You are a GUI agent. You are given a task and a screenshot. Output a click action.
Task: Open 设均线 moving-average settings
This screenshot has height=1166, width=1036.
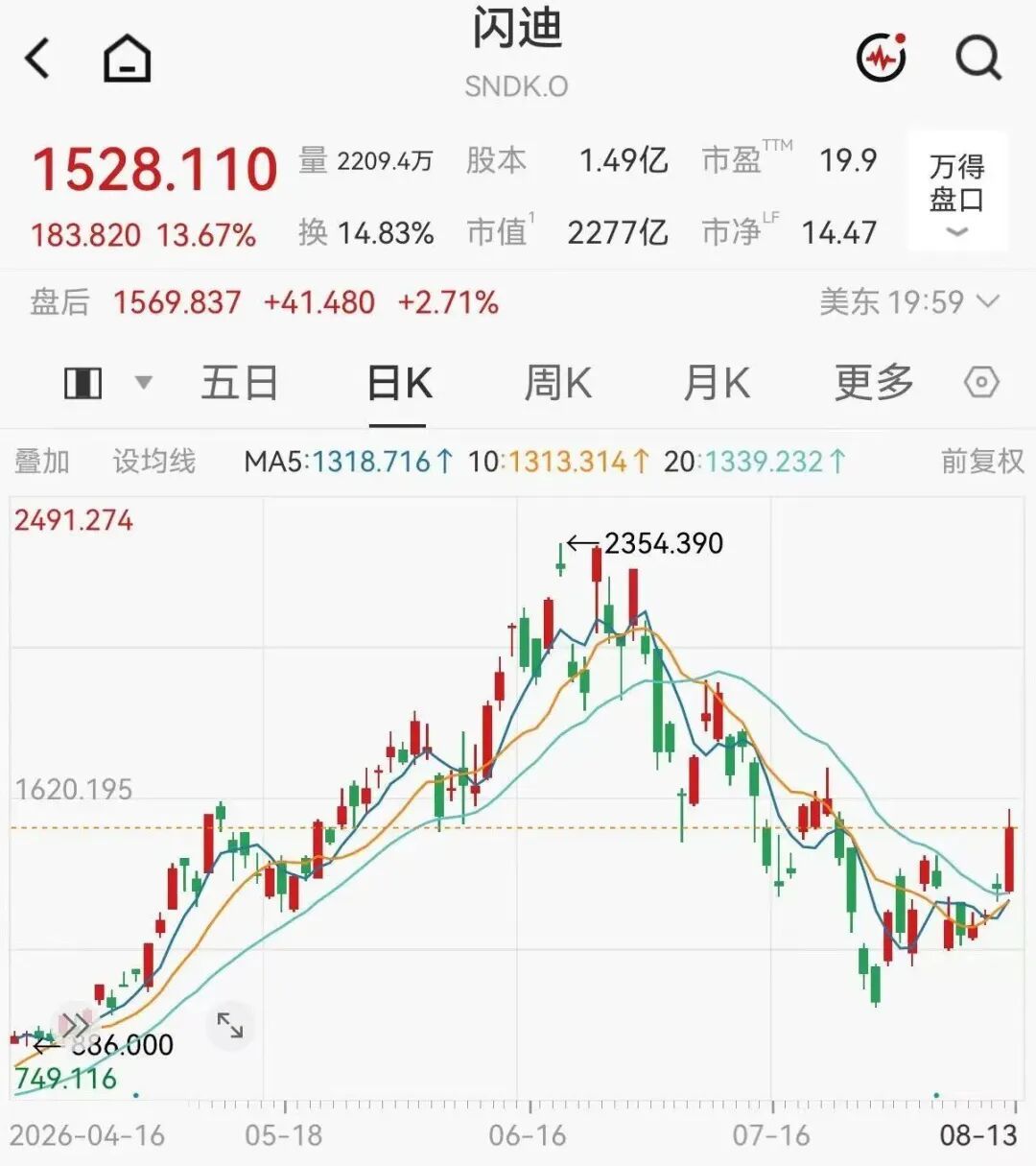(x=153, y=462)
